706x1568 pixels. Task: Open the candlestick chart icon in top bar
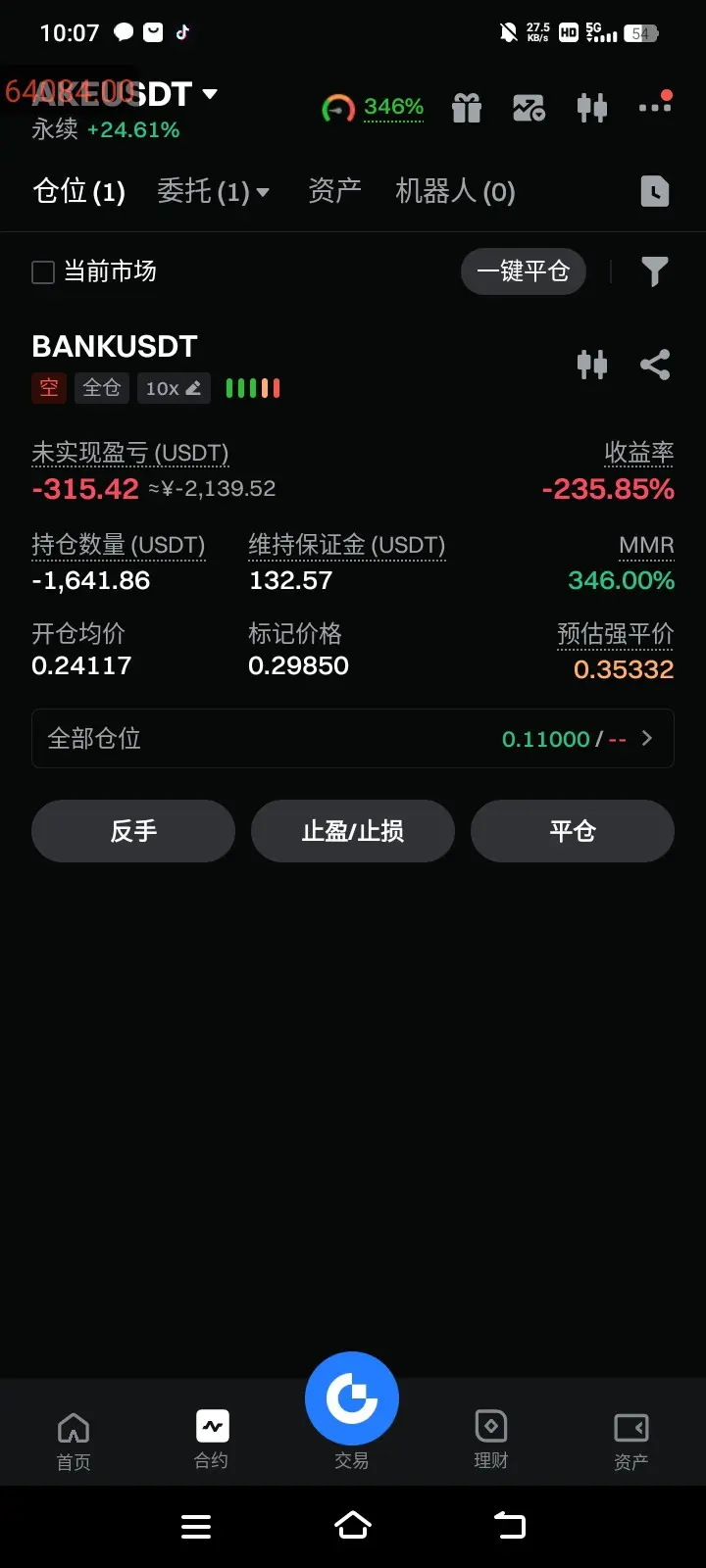tap(592, 108)
